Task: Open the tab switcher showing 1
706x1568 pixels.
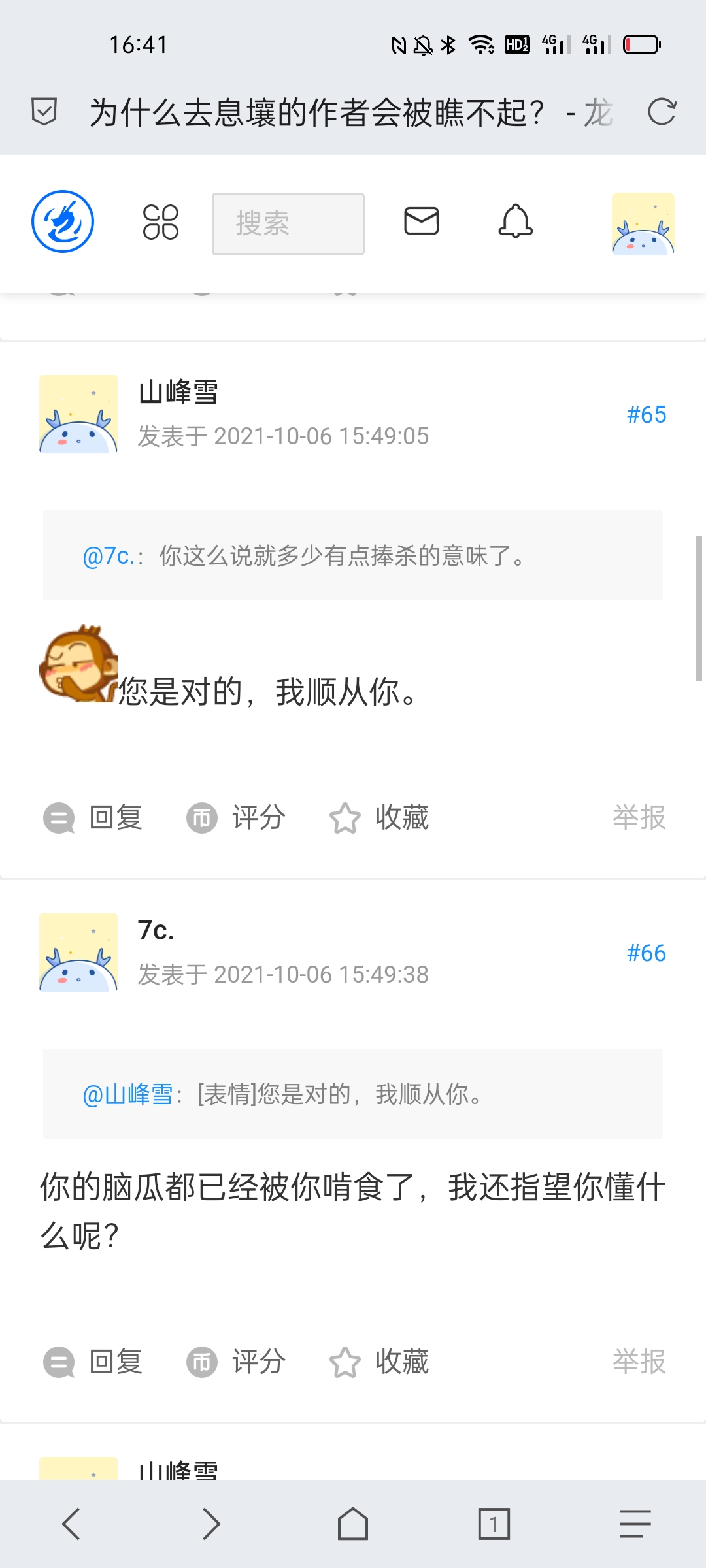Action: coord(494,1524)
